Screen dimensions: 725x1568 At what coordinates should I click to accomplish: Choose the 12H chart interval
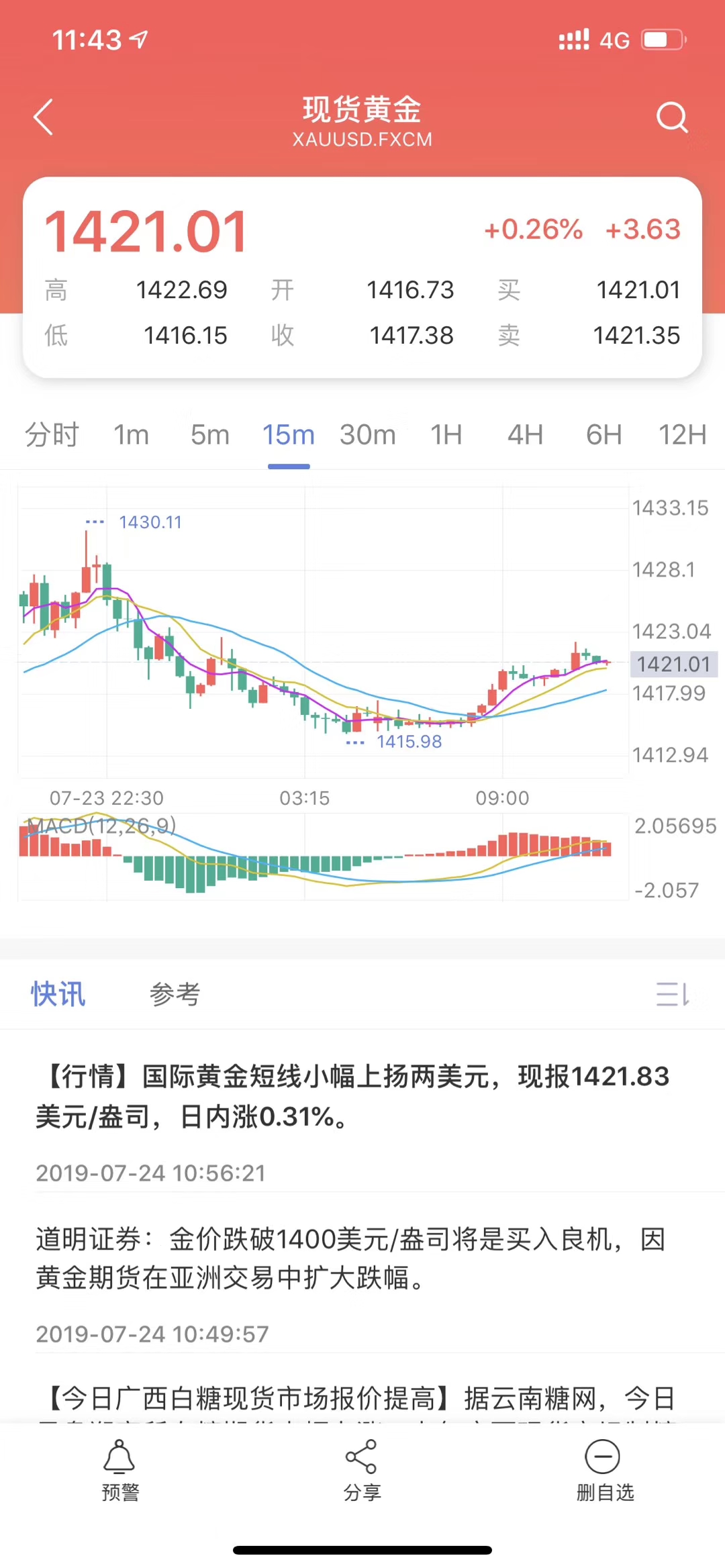[x=682, y=434]
